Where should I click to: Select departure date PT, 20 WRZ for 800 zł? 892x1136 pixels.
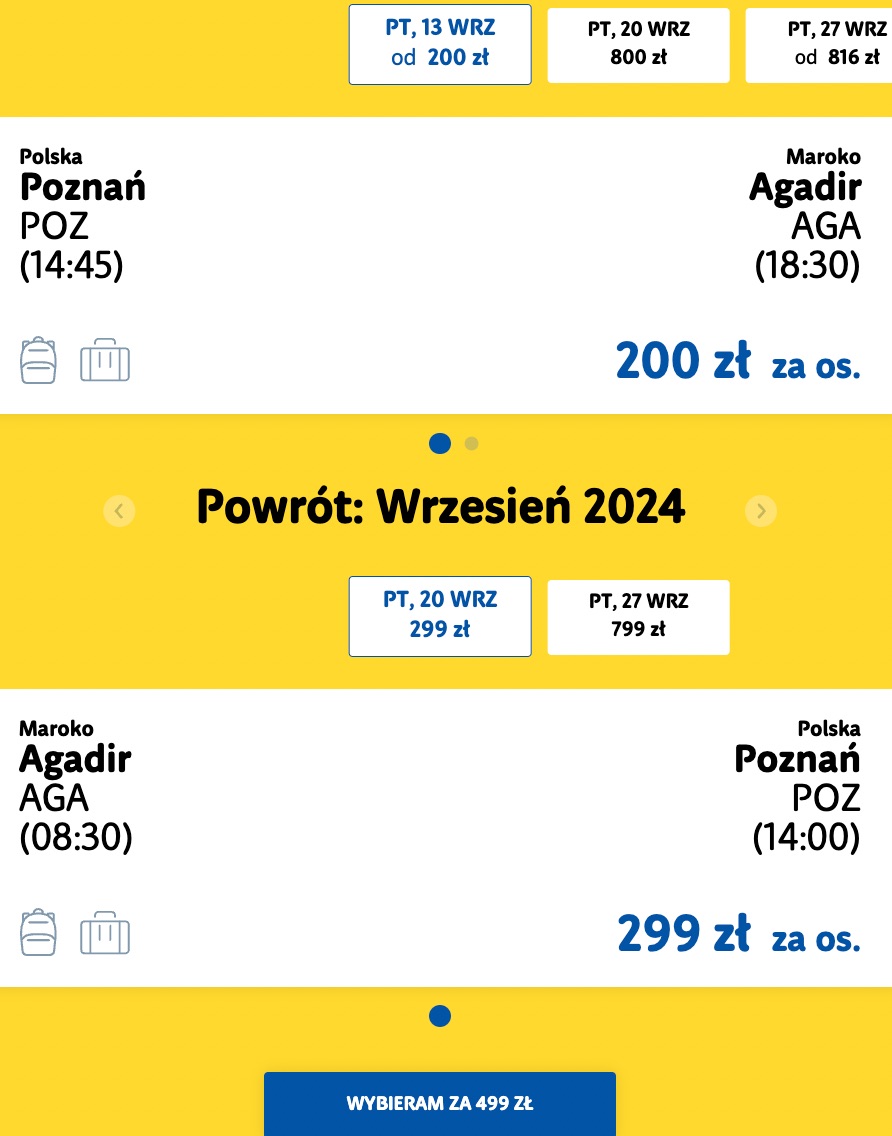pyautogui.click(x=638, y=44)
